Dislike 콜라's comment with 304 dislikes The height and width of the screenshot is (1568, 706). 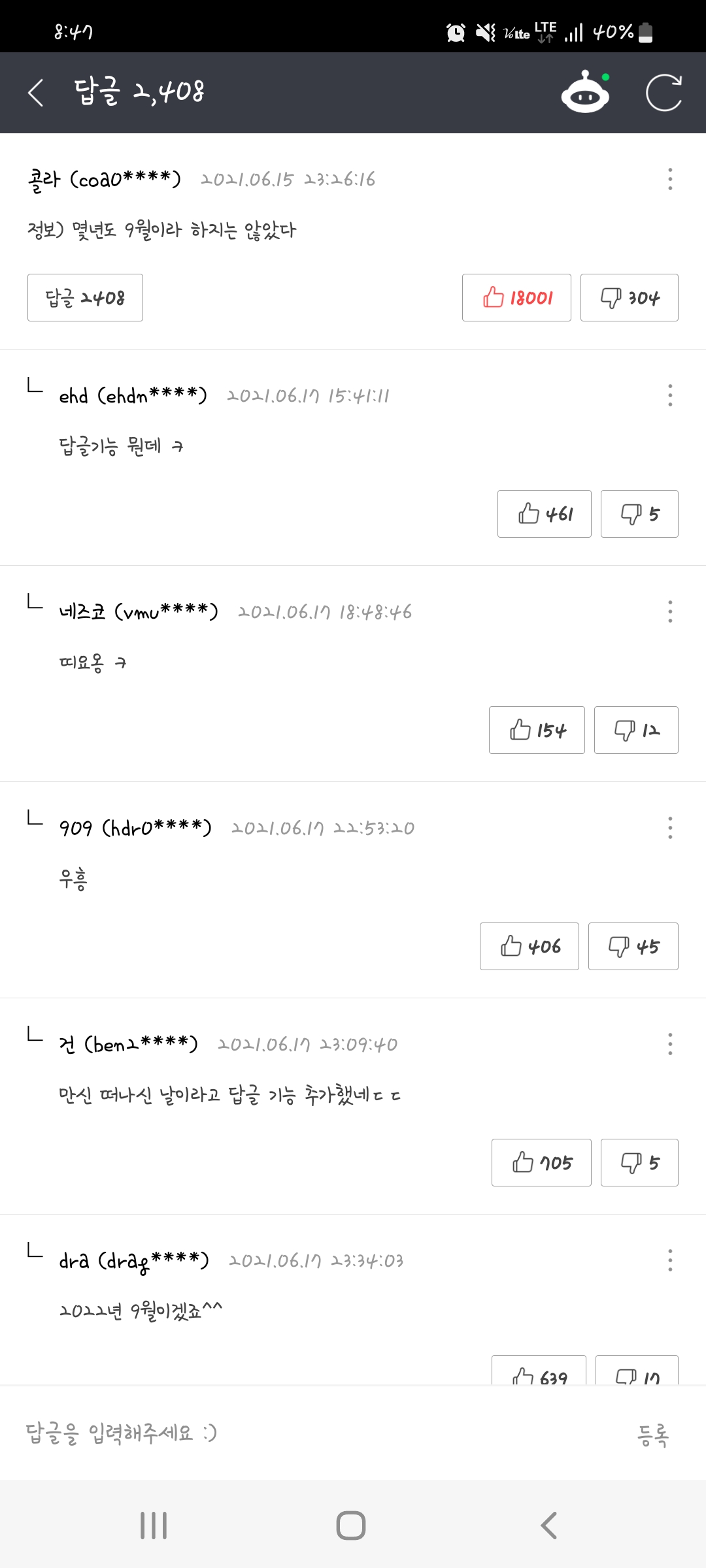629,298
